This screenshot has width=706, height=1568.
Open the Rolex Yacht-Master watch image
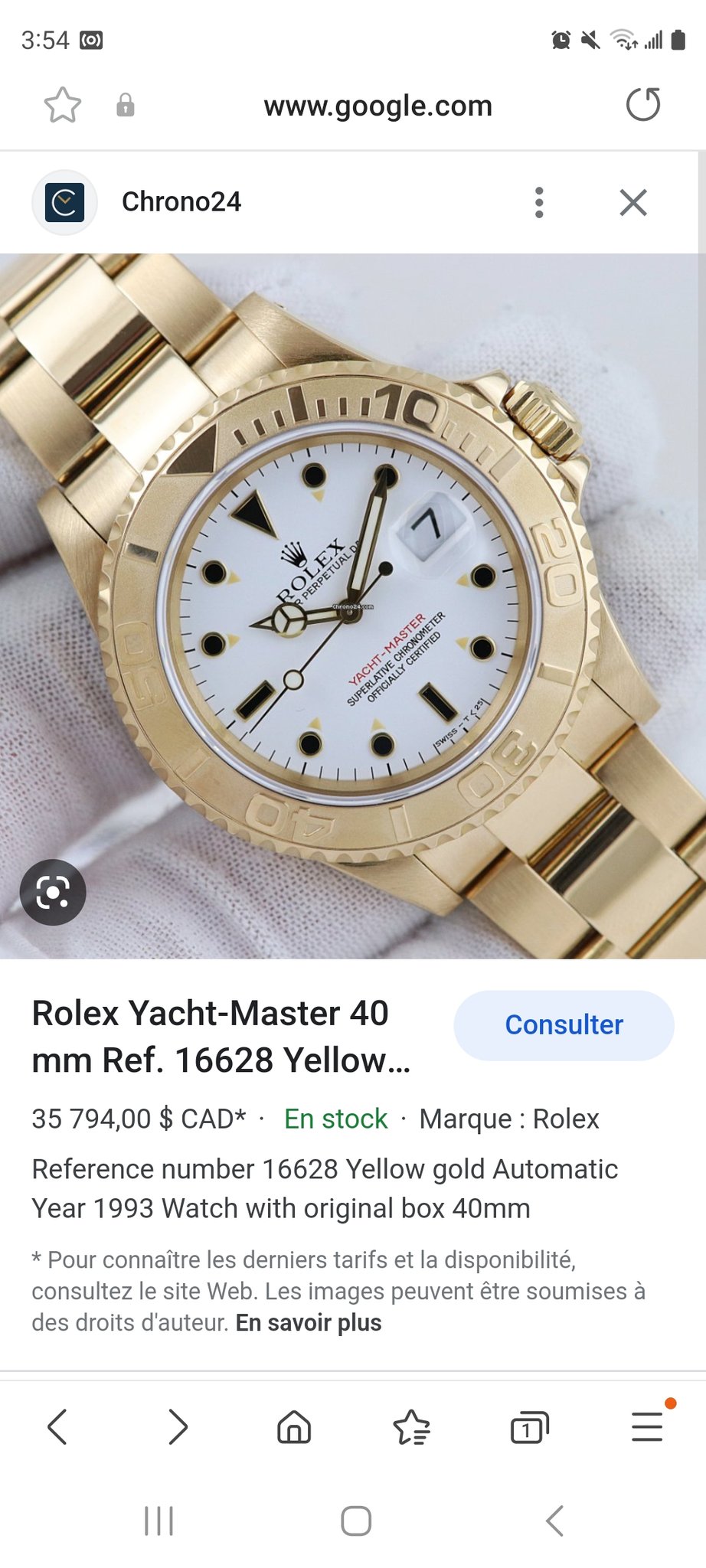[x=352, y=605]
